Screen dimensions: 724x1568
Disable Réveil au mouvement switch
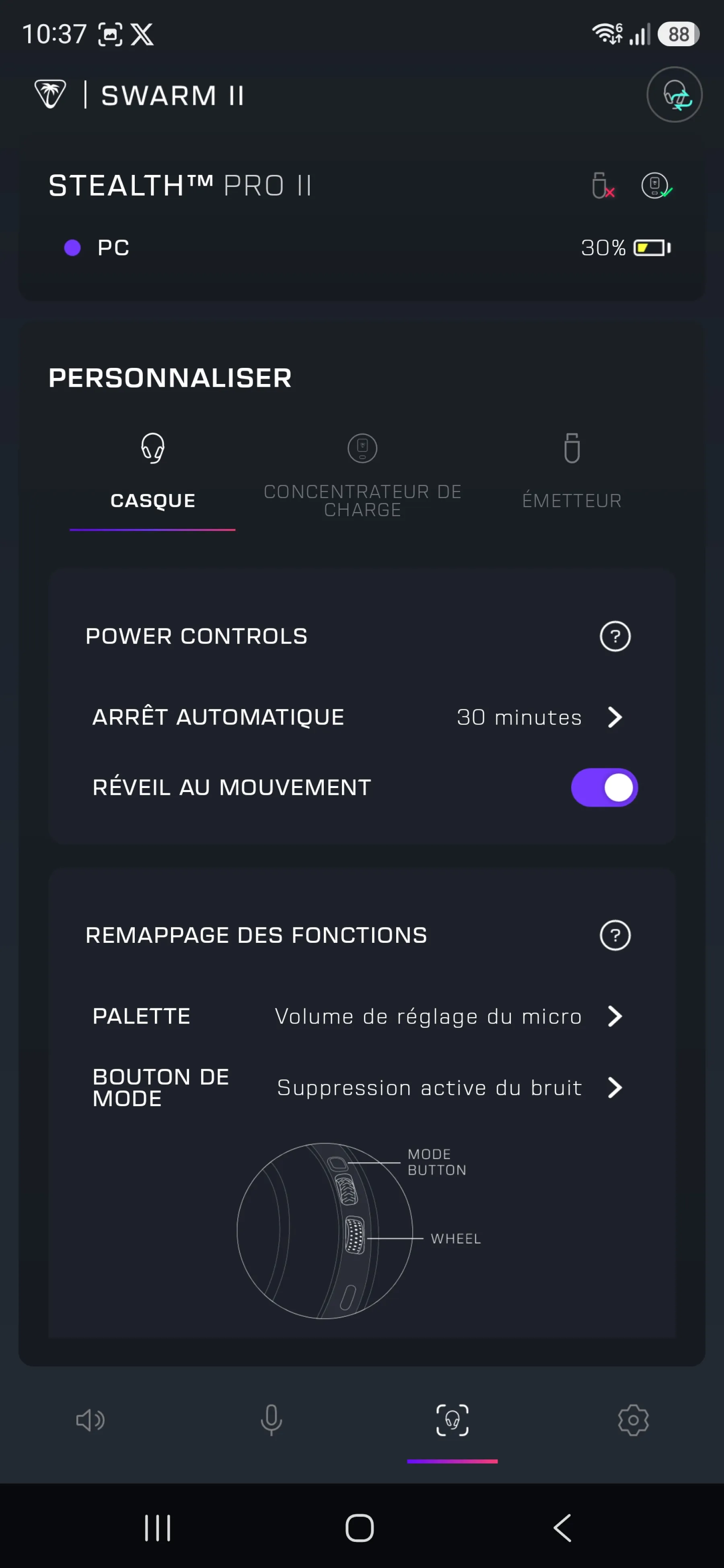coord(604,787)
